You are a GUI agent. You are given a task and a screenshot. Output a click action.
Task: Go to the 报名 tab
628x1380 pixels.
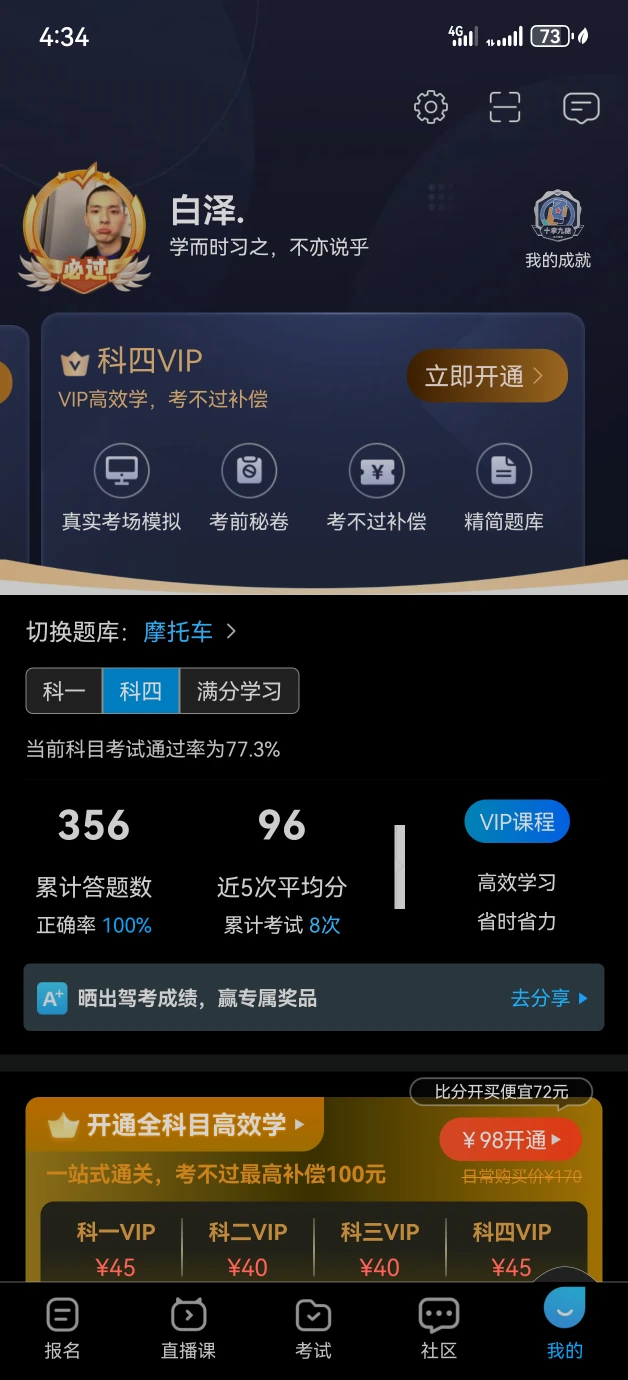62,1329
